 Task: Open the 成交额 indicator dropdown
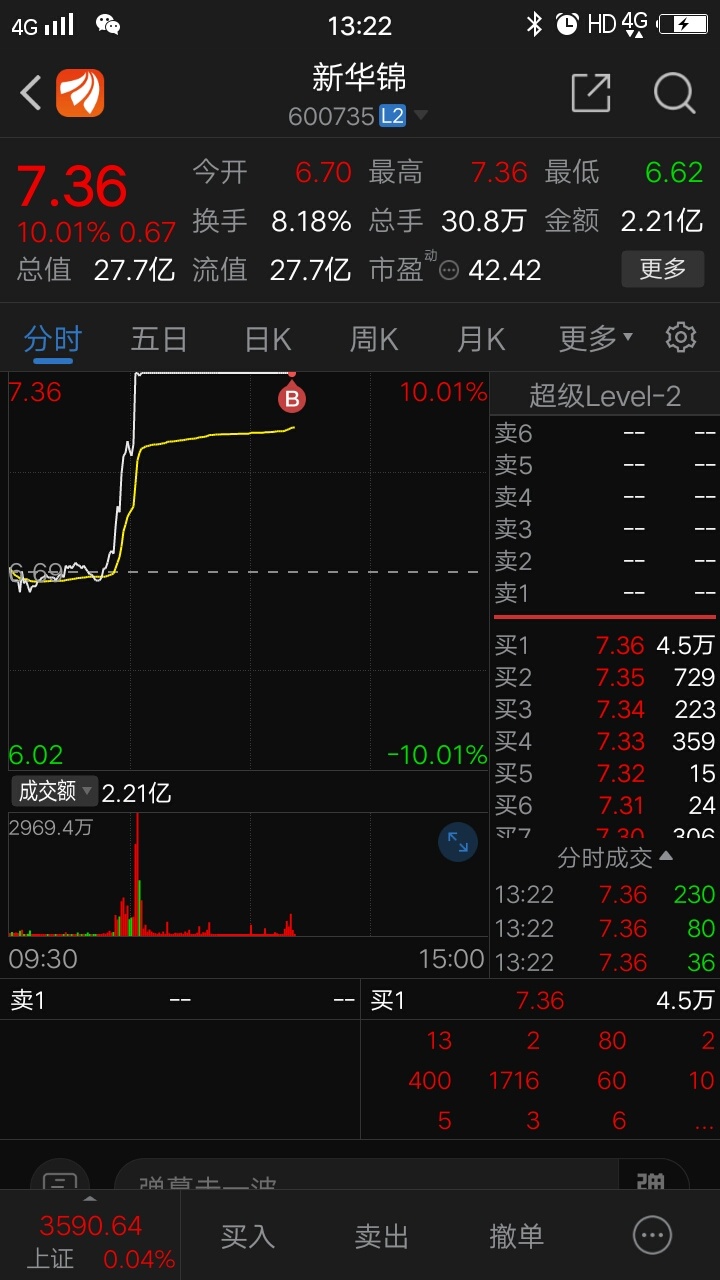[x=54, y=791]
